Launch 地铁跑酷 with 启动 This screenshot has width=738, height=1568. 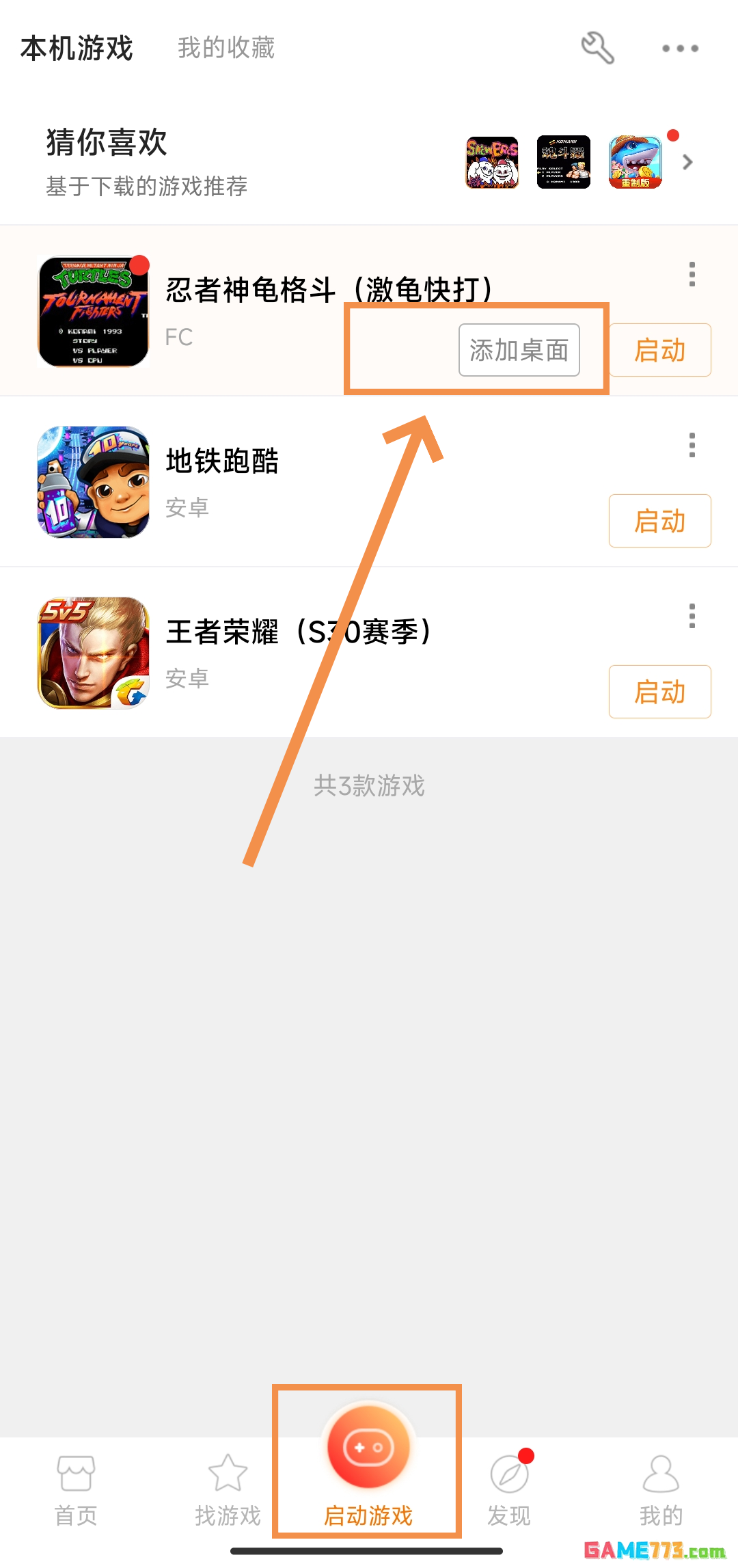(659, 521)
